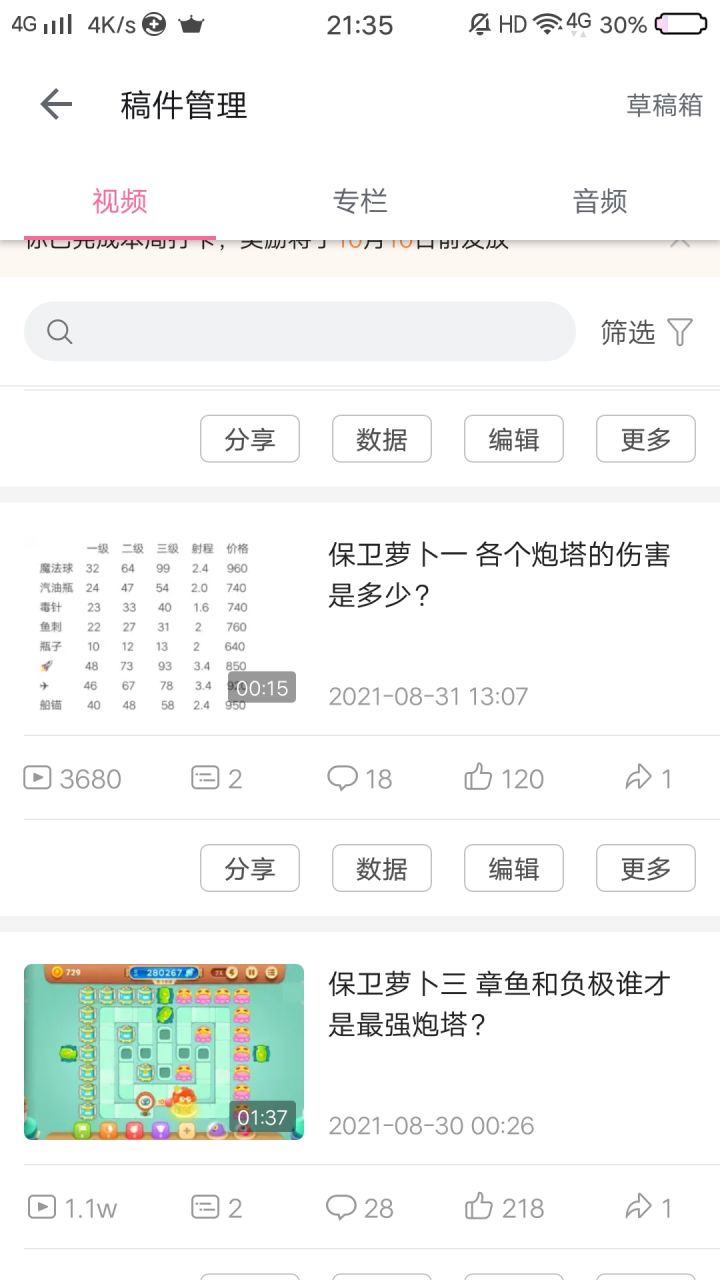The width and height of the screenshot is (720, 1280).
Task: Switch to the 专栏 tab
Action: coord(360,201)
